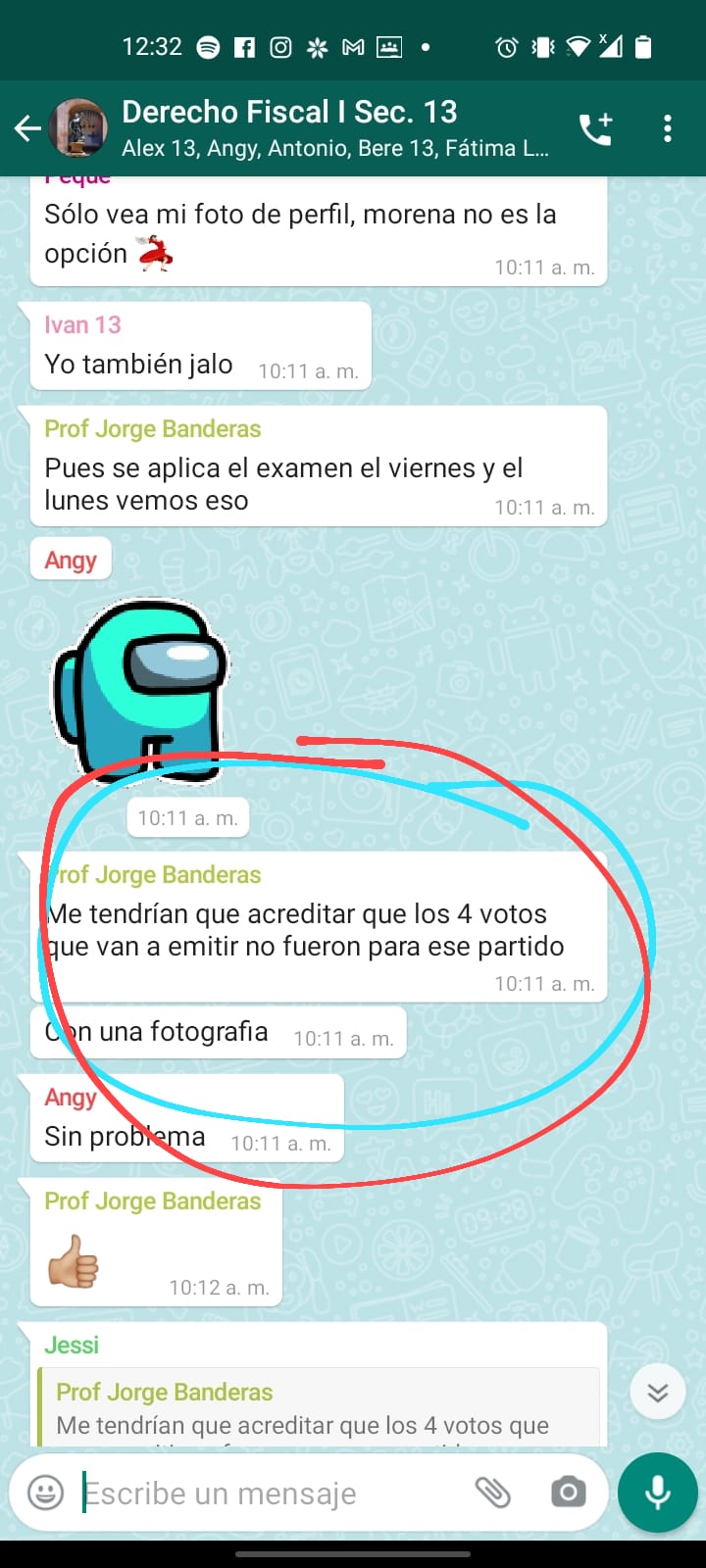This screenshot has height=1568, width=706.
Task: Go back to the chat list
Action: [x=27, y=128]
